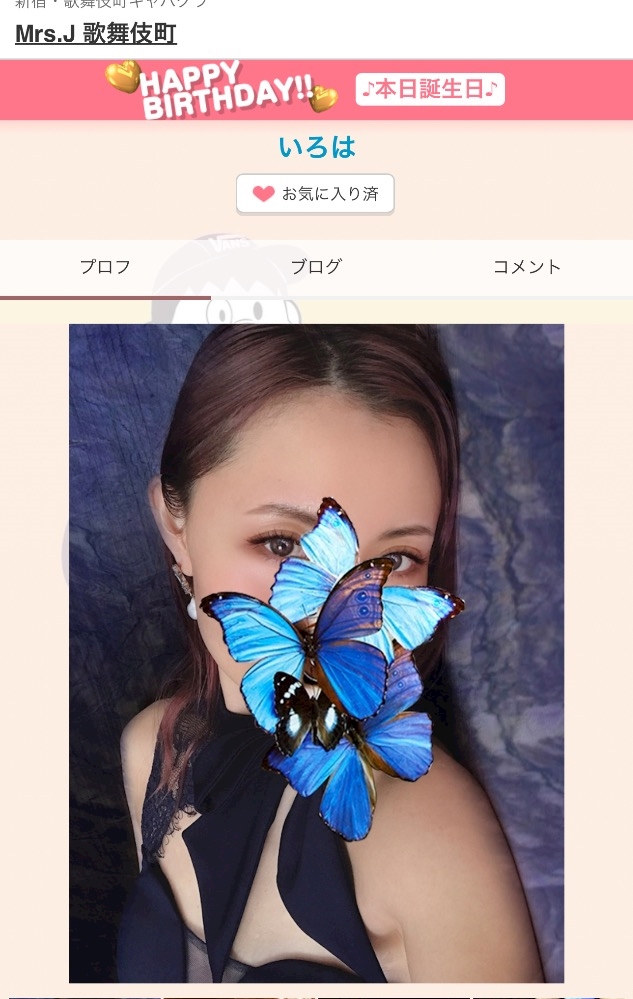Switch to the コメント tab
This screenshot has height=999, width=633.
click(x=527, y=267)
